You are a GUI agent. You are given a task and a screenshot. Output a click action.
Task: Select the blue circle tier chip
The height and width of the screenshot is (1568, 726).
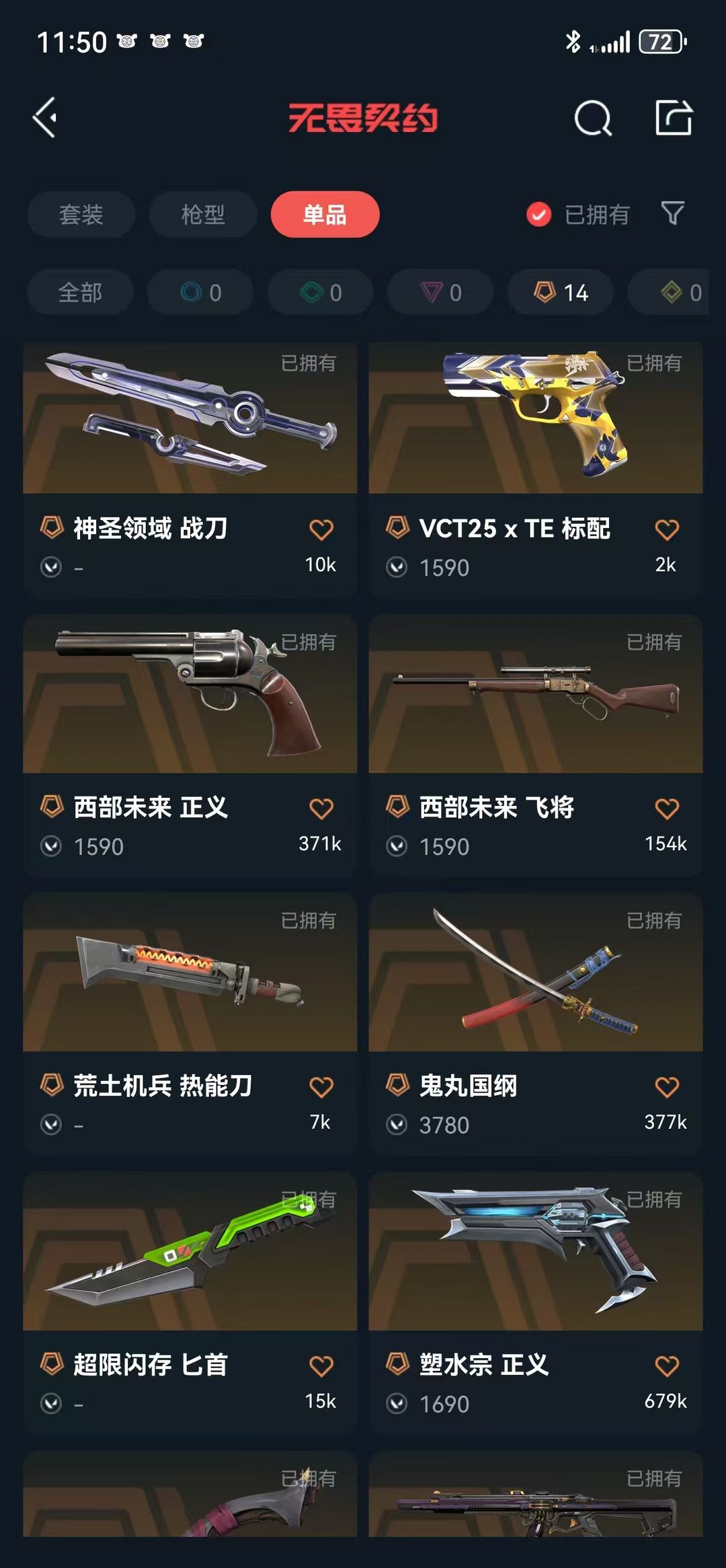pyautogui.click(x=200, y=293)
